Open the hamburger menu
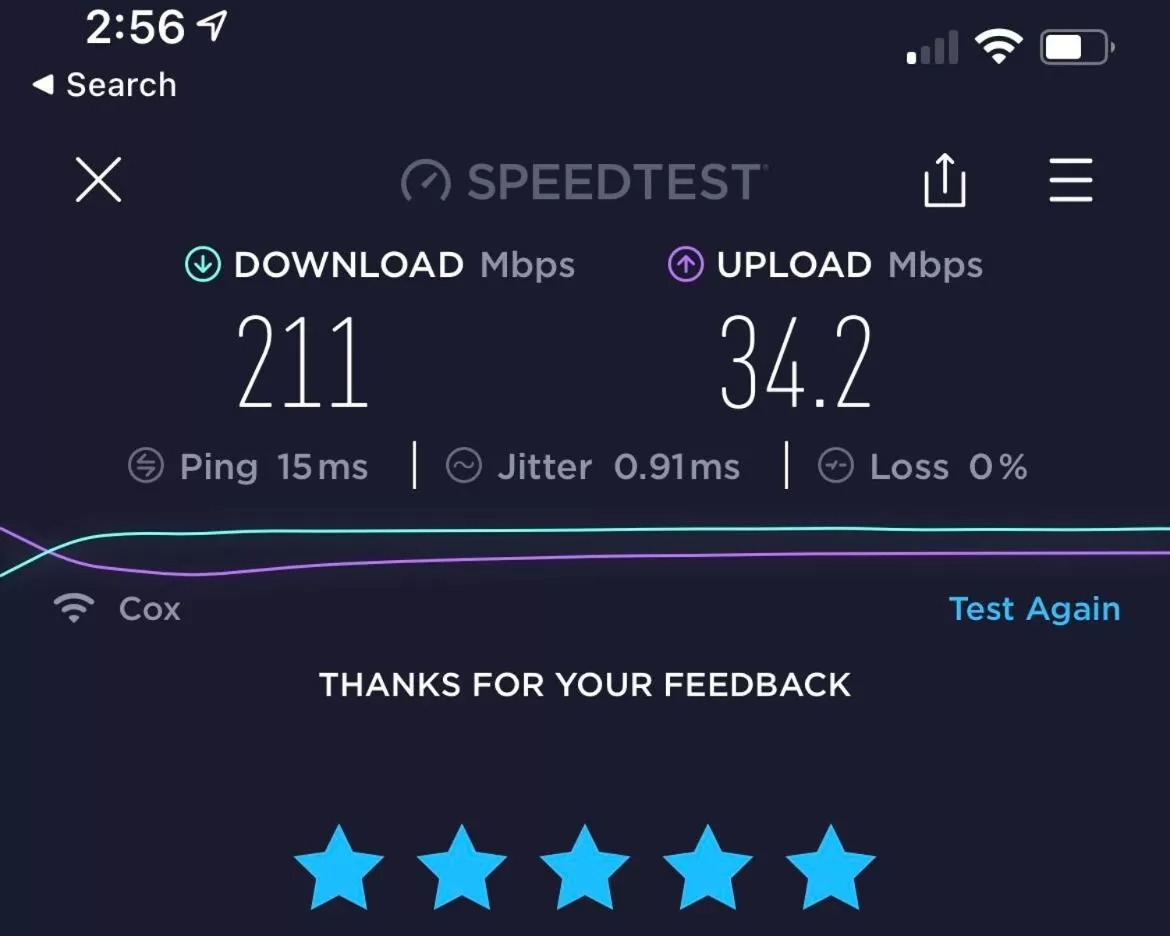Viewport: 1170px width, 936px height. pos(1071,182)
